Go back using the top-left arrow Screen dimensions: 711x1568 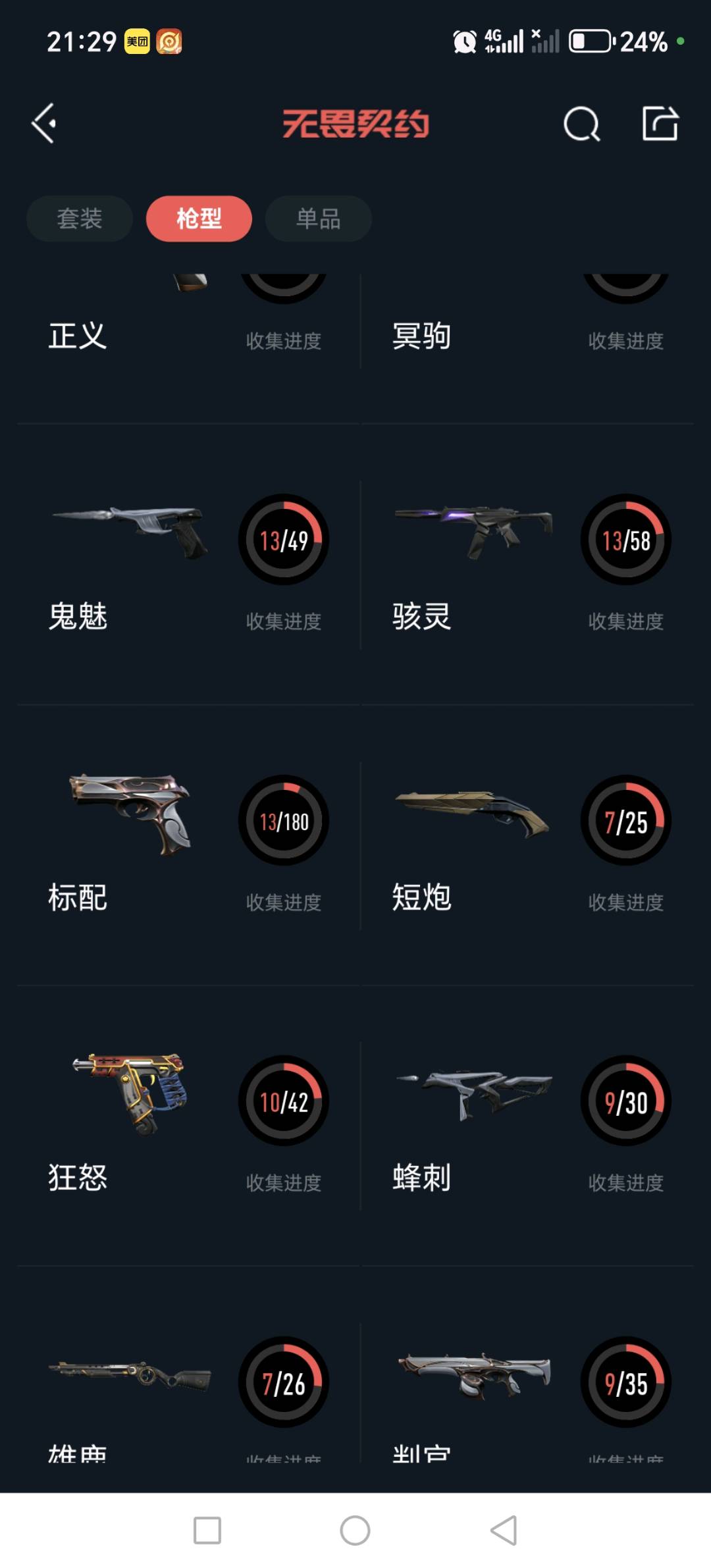tap(44, 123)
